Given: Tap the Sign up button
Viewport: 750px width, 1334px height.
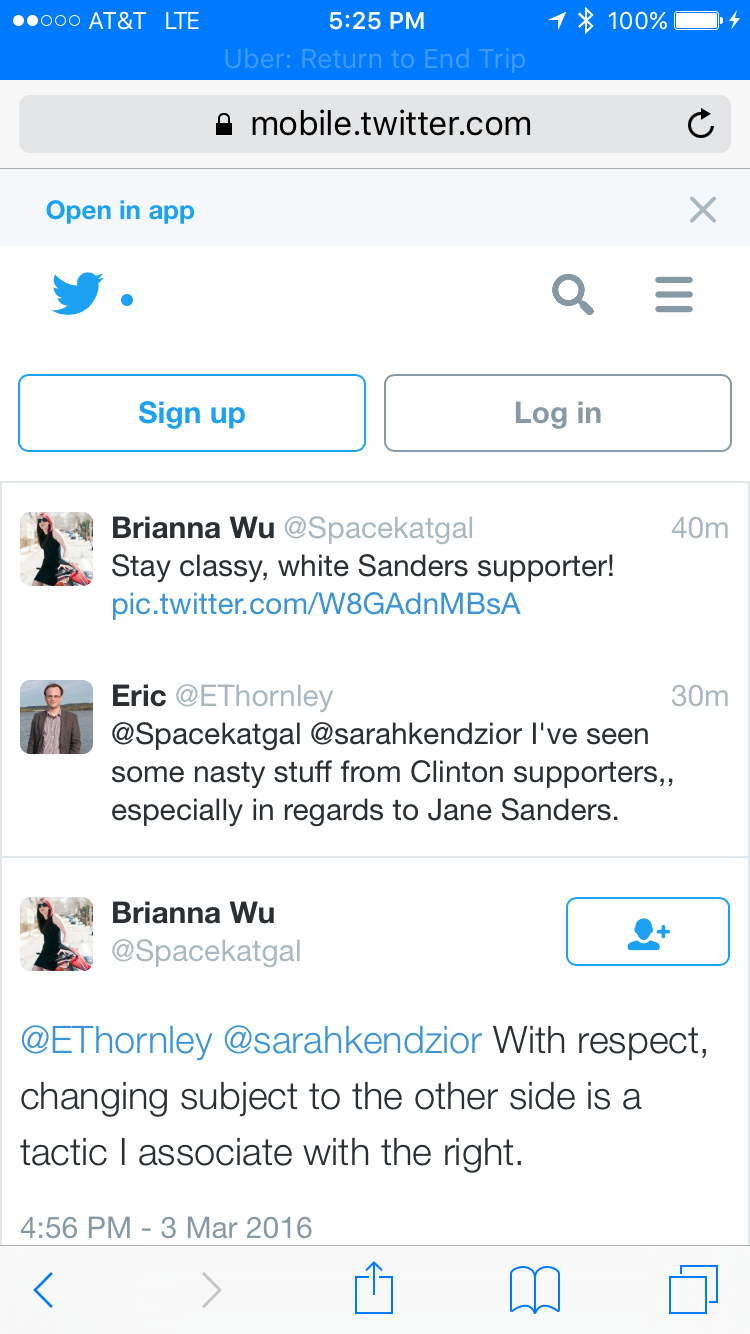Looking at the screenshot, I should [192, 413].
